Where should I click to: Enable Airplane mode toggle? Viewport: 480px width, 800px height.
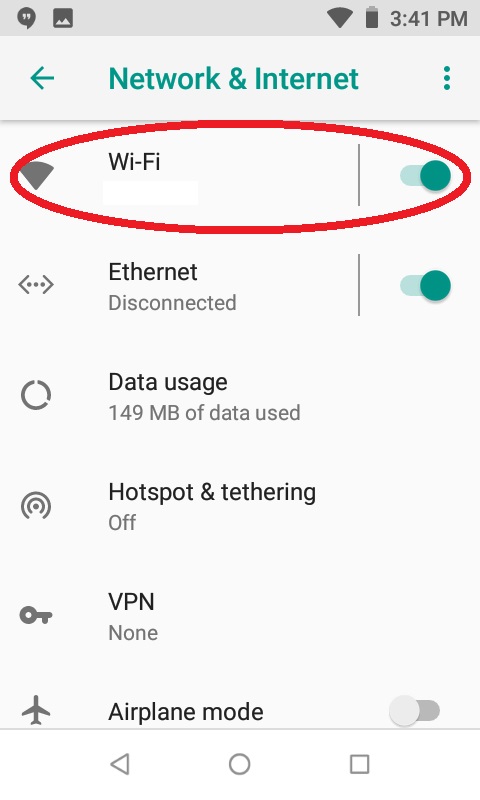point(414,710)
